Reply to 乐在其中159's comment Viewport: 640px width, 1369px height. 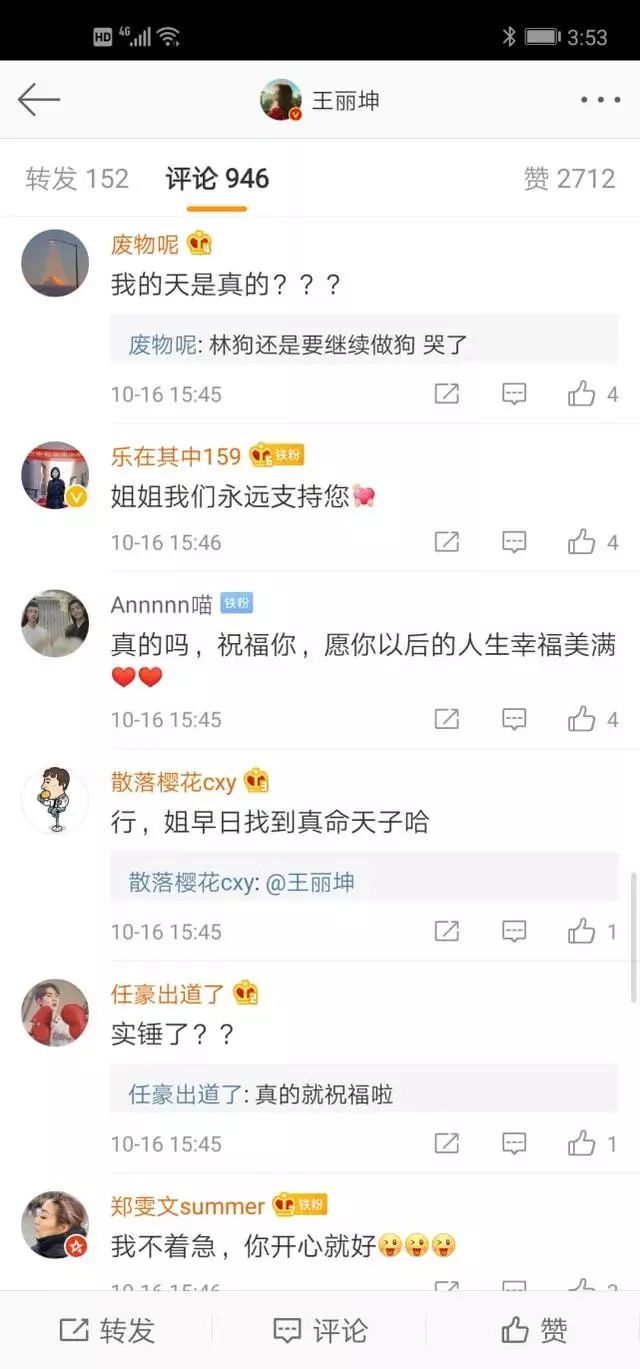(514, 542)
